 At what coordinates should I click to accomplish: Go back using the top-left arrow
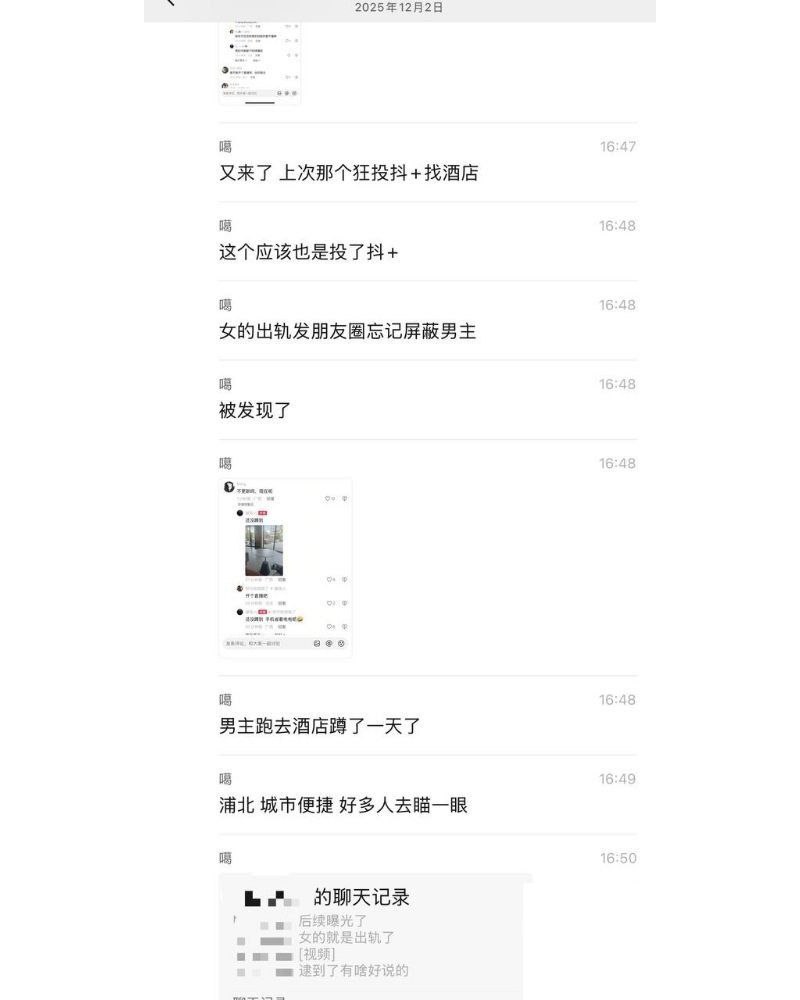pyautogui.click(x=170, y=3)
